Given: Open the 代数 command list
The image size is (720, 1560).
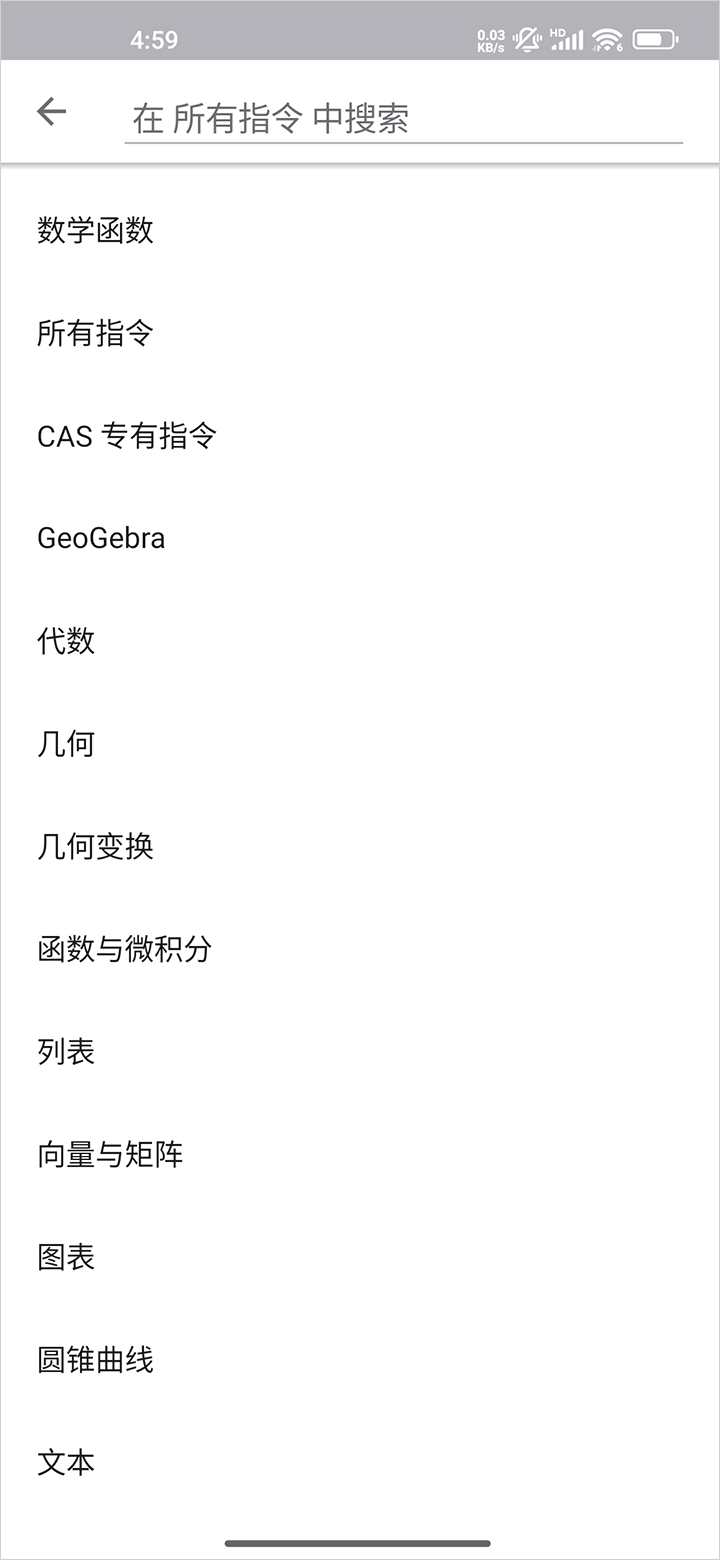Looking at the screenshot, I should [360, 641].
